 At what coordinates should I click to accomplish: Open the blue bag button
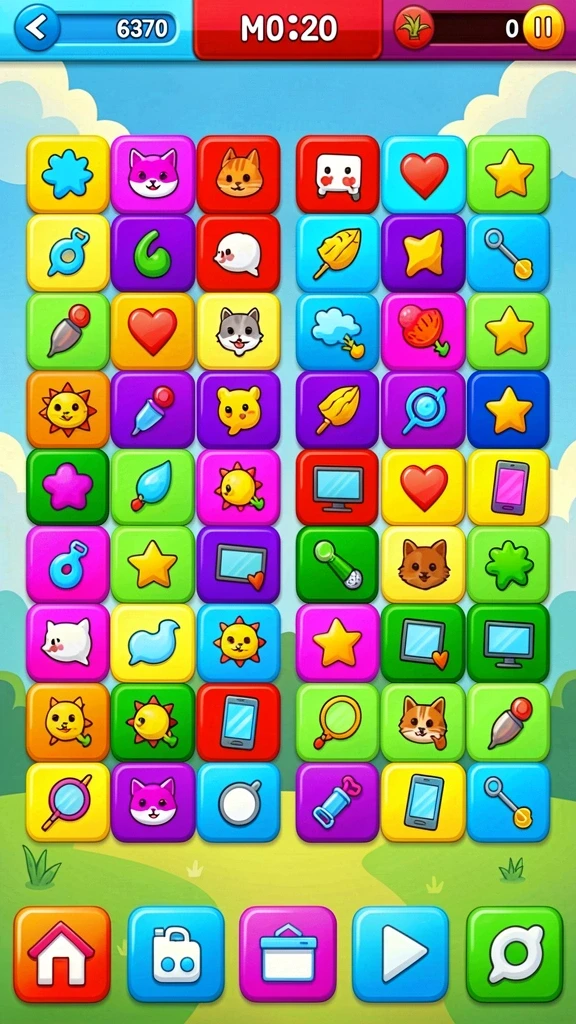pos(176,953)
